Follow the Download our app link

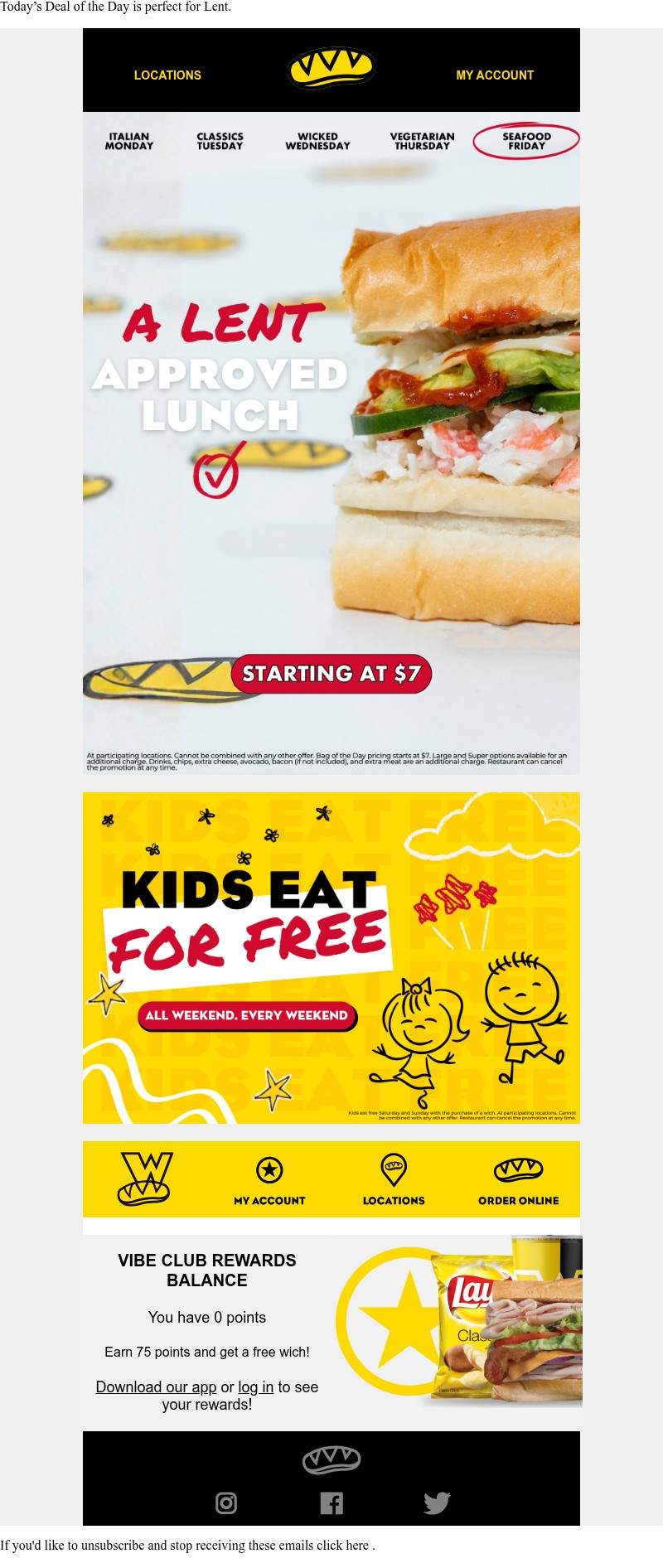tap(156, 1387)
